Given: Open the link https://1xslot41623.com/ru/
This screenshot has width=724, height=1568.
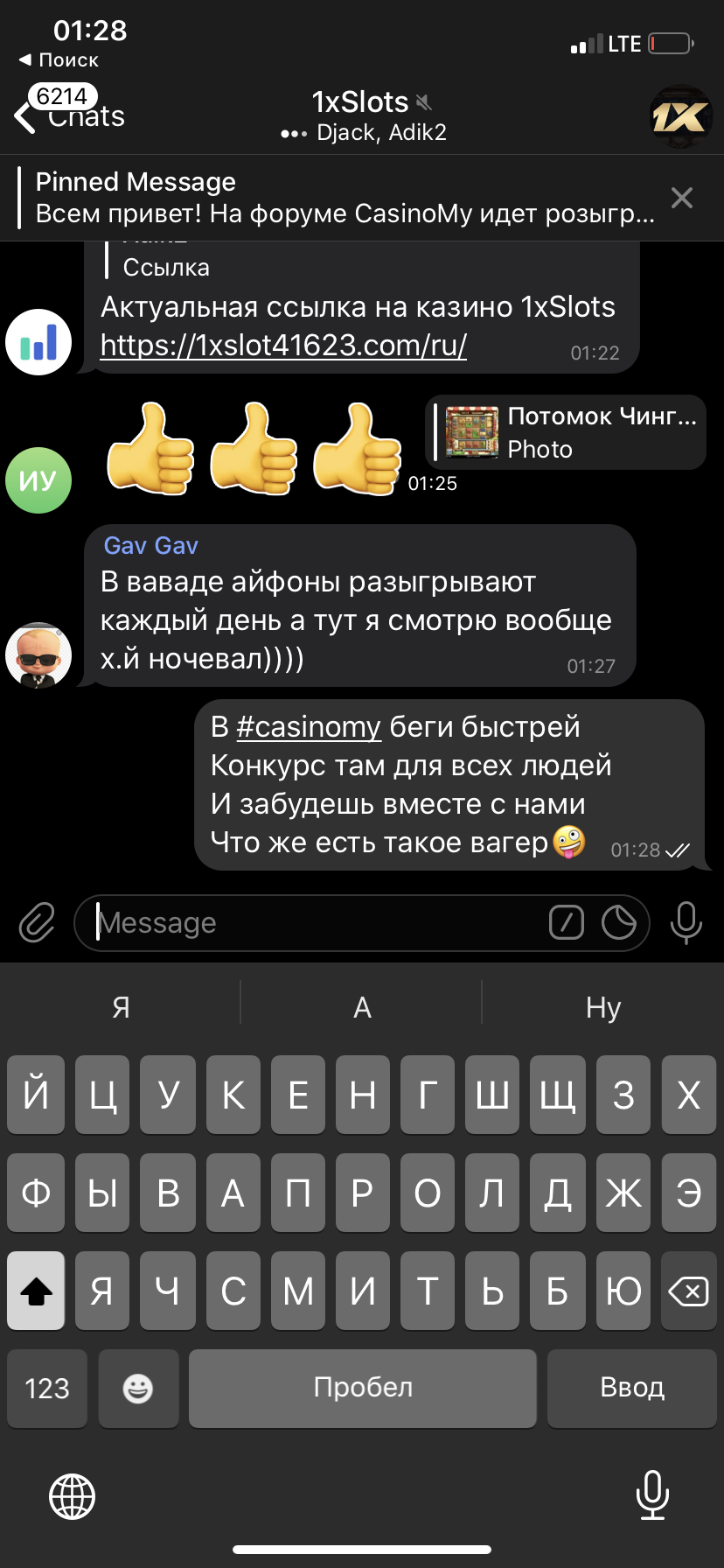Looking at the screenshot, I should (282, 345).
